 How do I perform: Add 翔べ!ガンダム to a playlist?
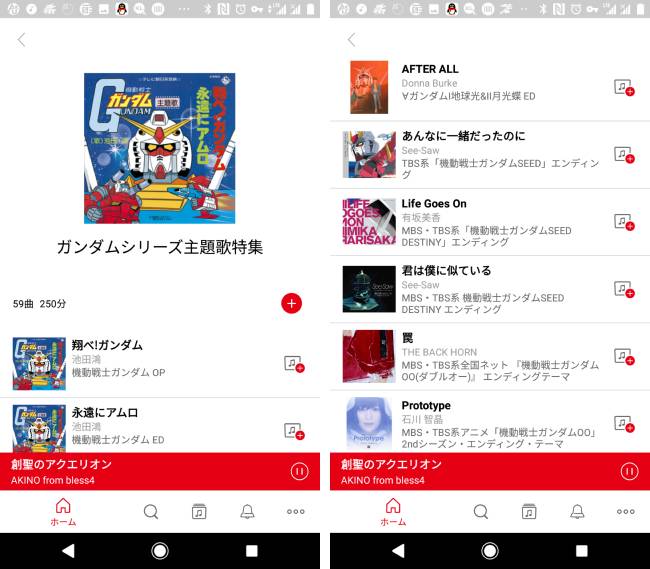tap(293, 365)
